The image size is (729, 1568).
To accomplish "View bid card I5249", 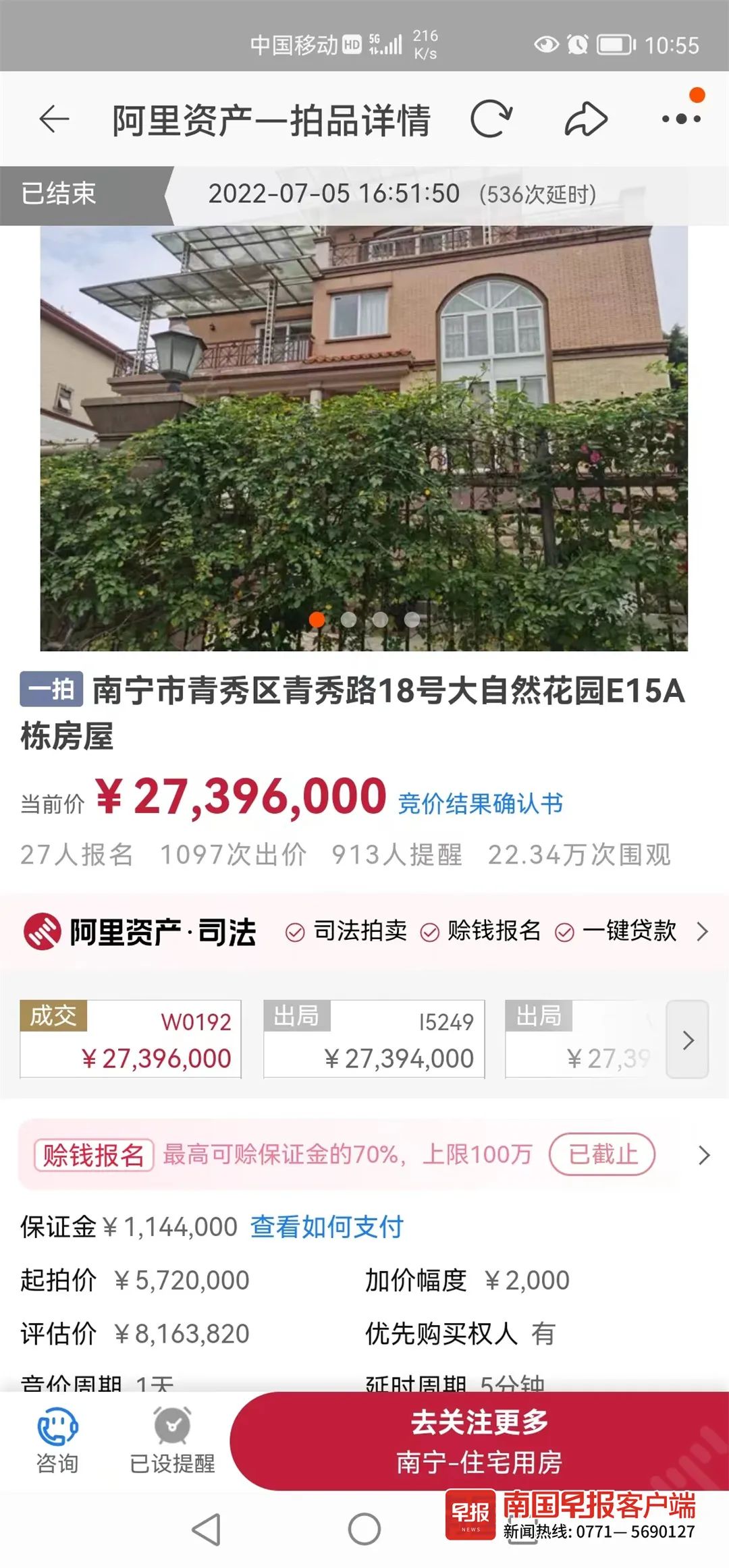I will click(x=374, y=1039).
